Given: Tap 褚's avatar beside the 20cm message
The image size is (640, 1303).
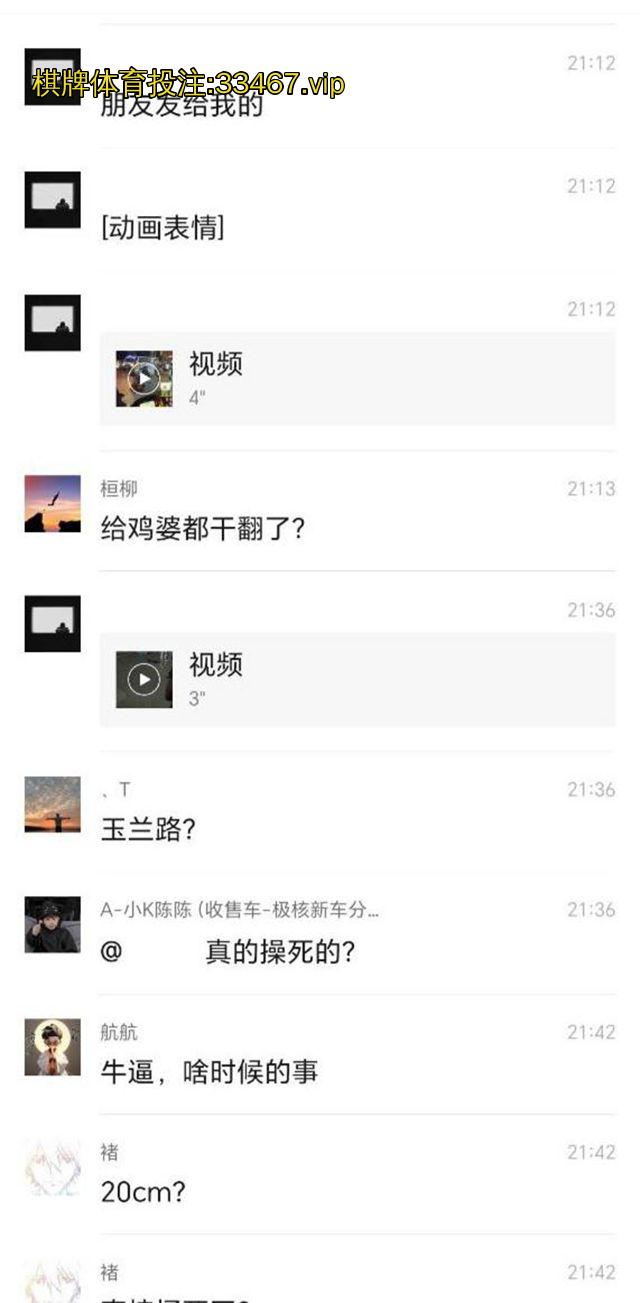Looking at the screenshot, I should pos(52,1166).
